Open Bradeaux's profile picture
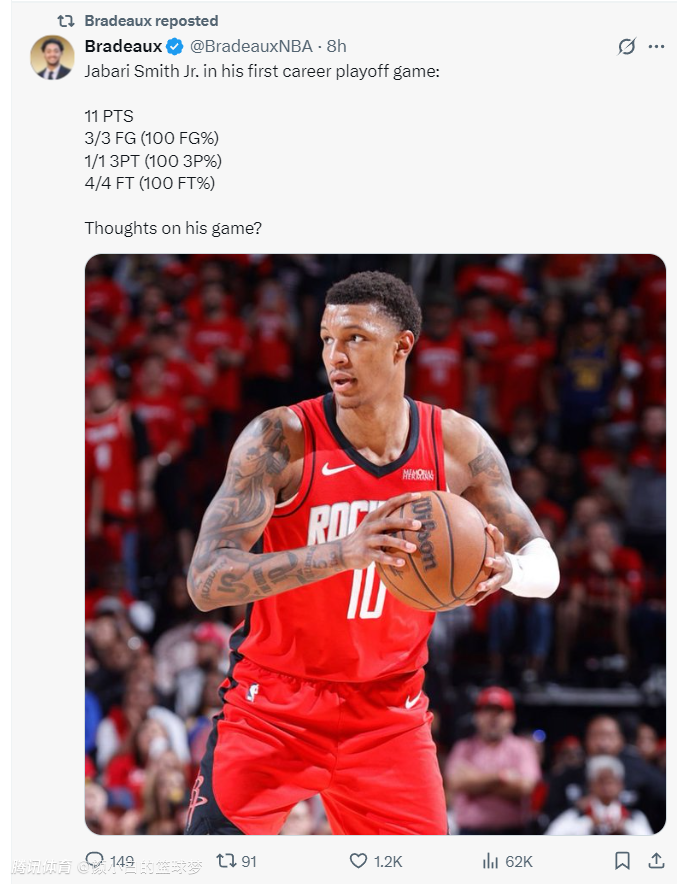 (x=52, y=57)
